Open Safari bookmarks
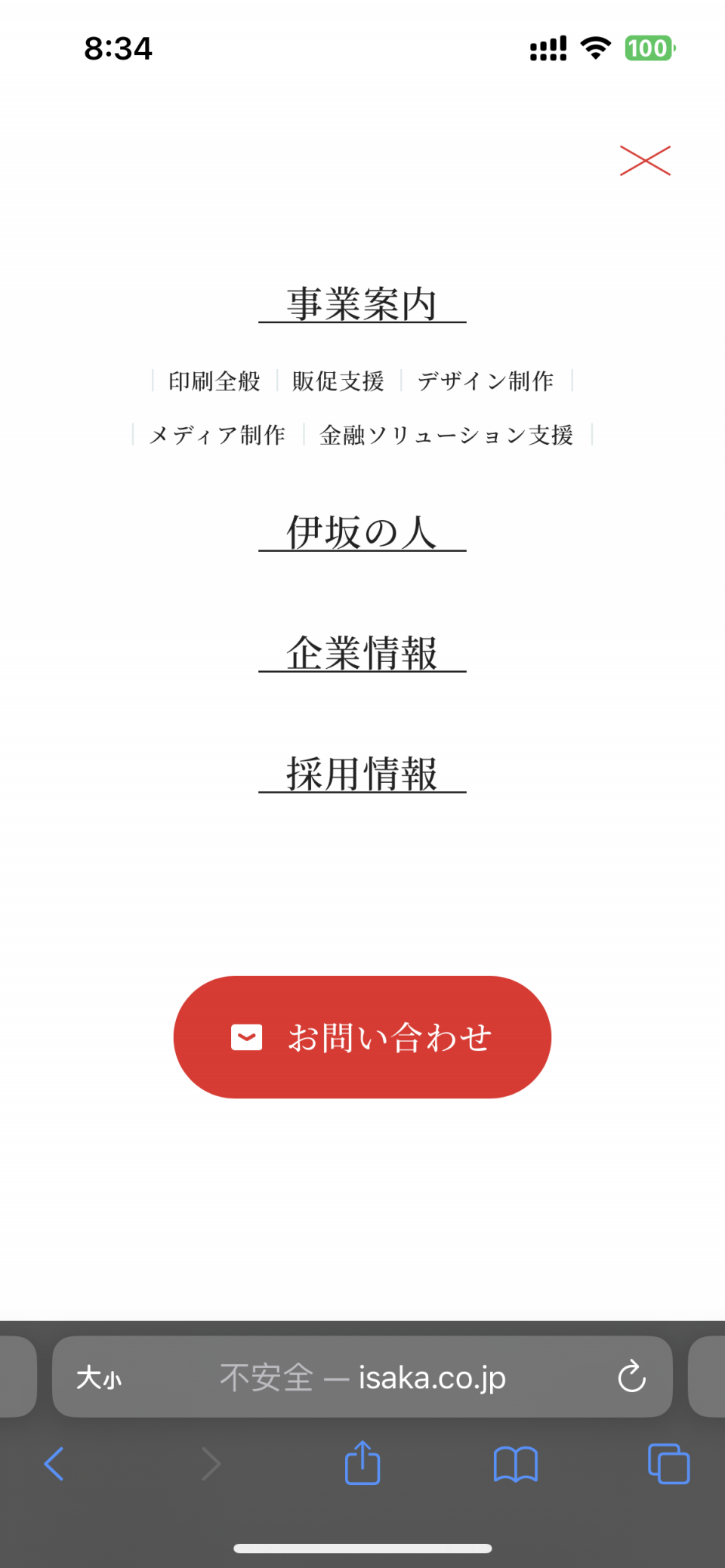The height and width of the screenshot is (1568, 725). coord(516,1465)
